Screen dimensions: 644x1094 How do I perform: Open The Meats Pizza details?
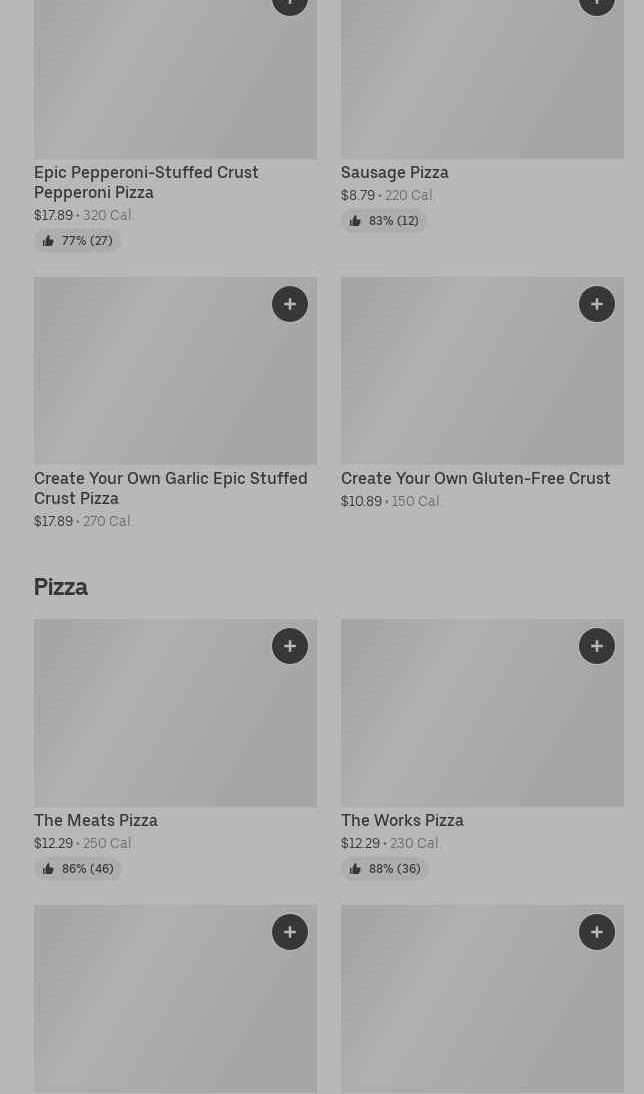96,820
